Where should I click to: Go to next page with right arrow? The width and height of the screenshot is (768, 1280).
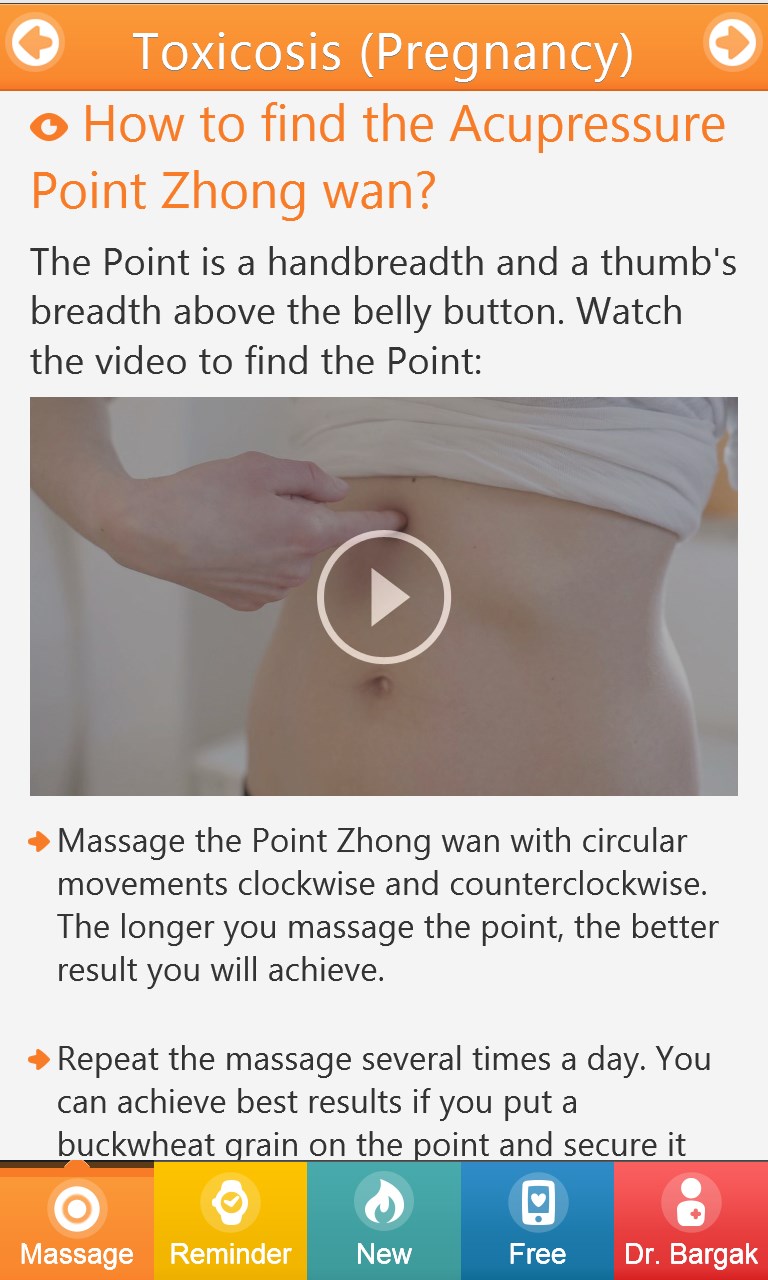pos(732,42)
